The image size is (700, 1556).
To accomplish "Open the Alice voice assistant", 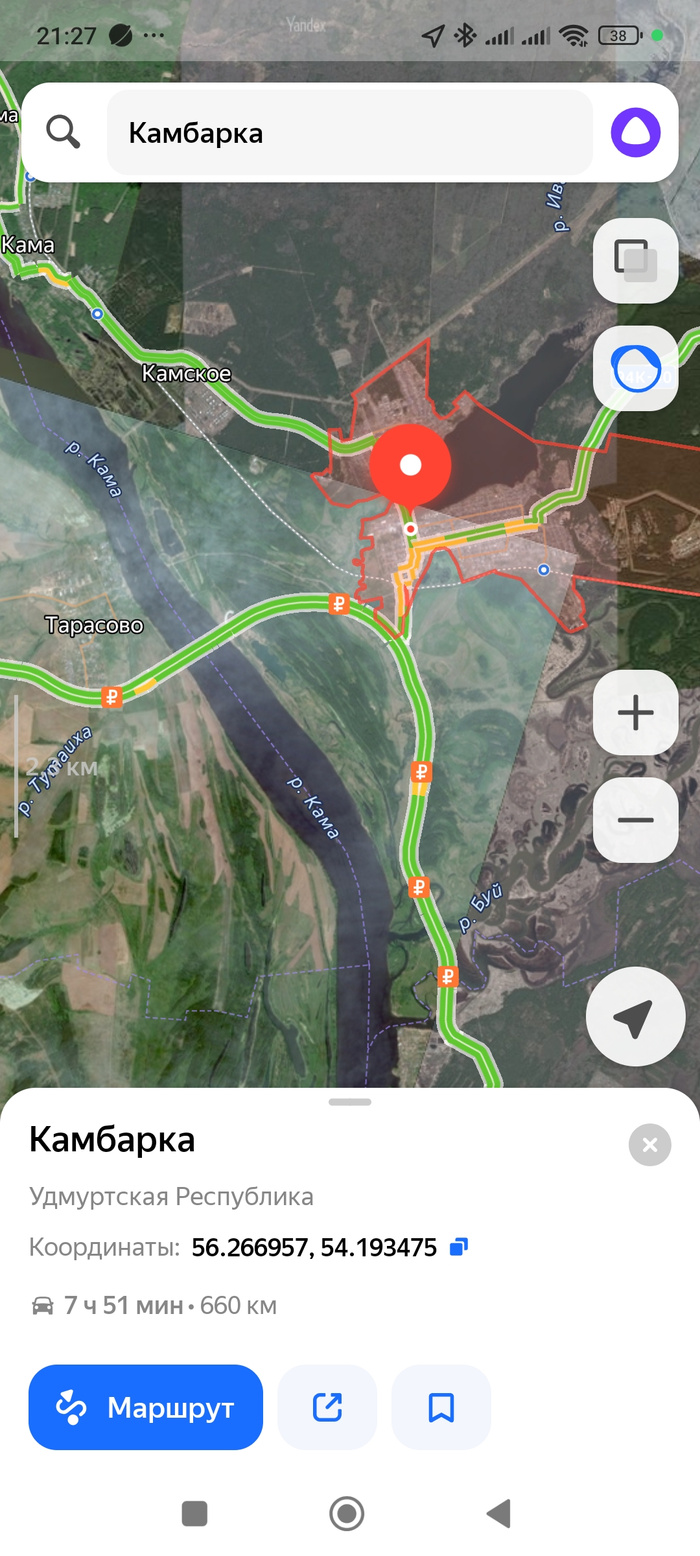I will (635, 132).
